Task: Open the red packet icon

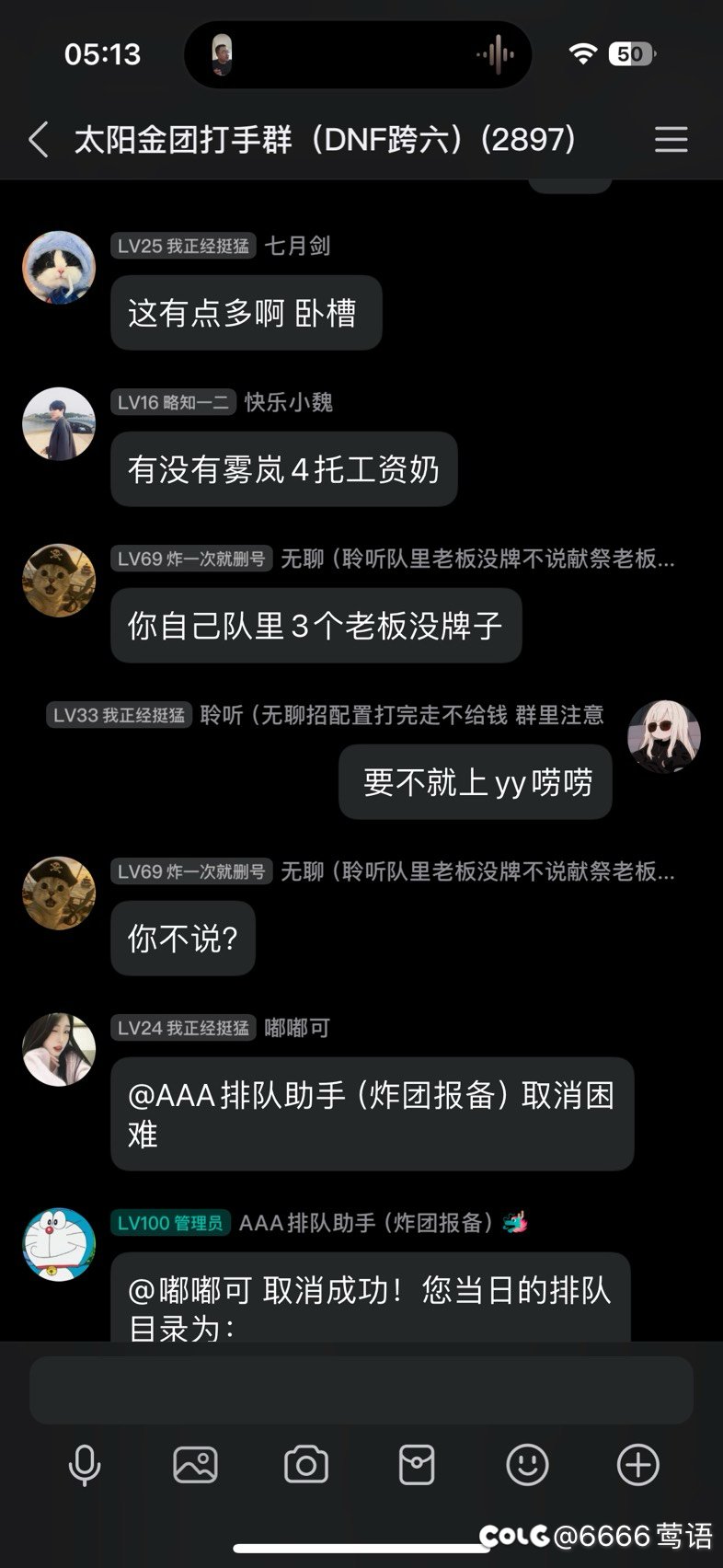Action: [417, 1464]
